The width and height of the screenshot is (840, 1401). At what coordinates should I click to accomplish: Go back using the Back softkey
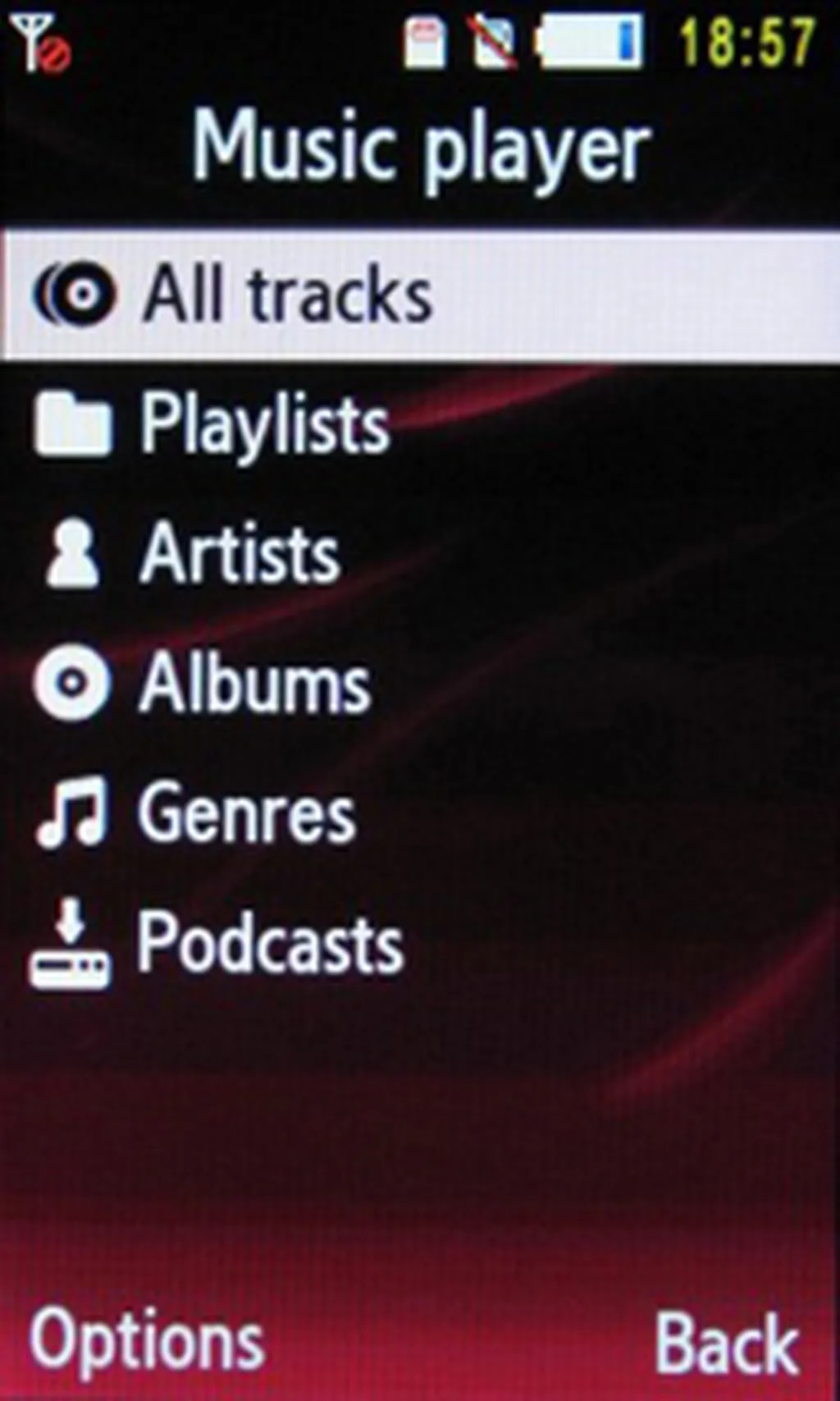pos(727,1343)
